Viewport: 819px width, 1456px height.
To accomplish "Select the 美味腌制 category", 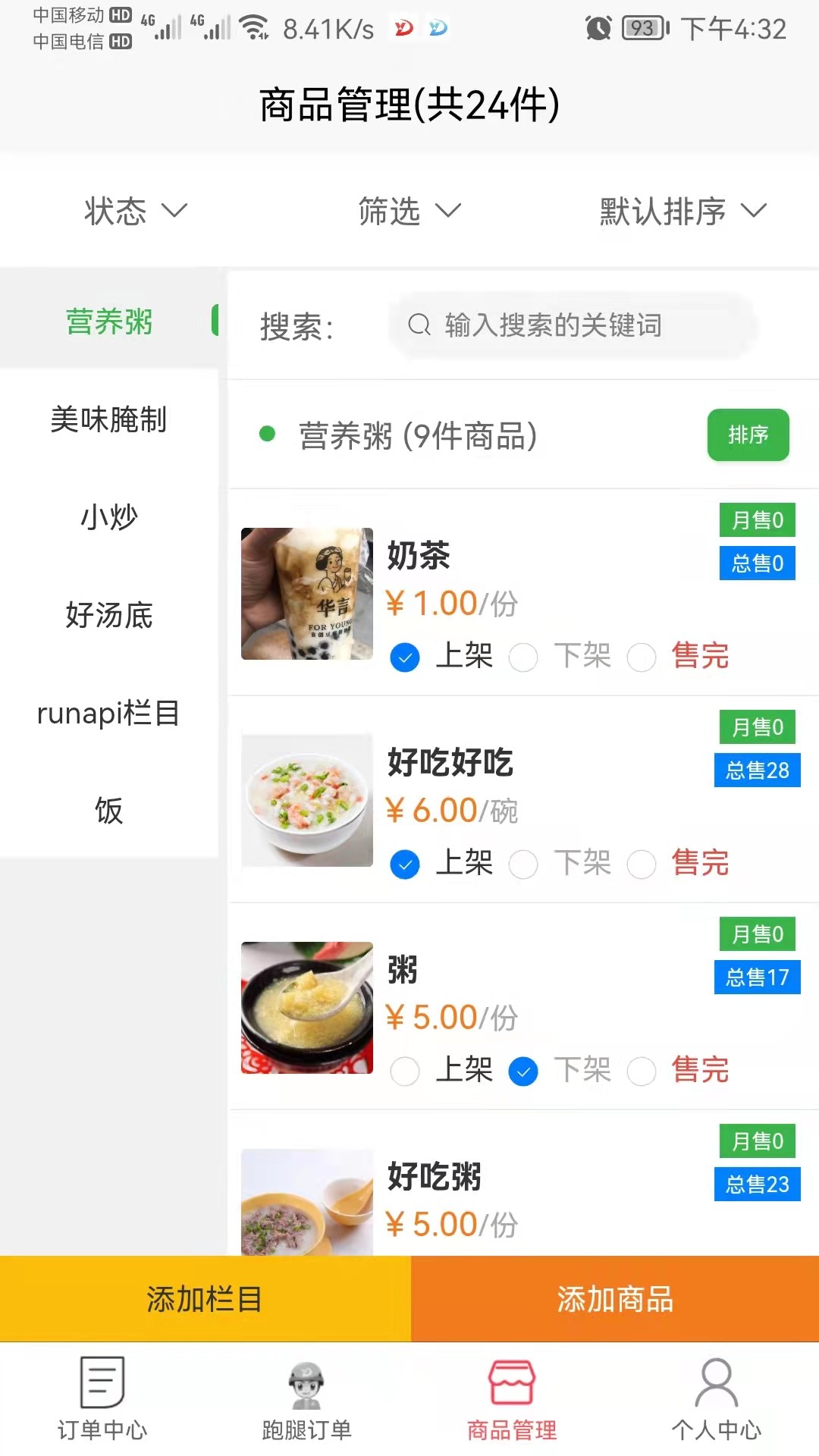I will tap(109, 419).
